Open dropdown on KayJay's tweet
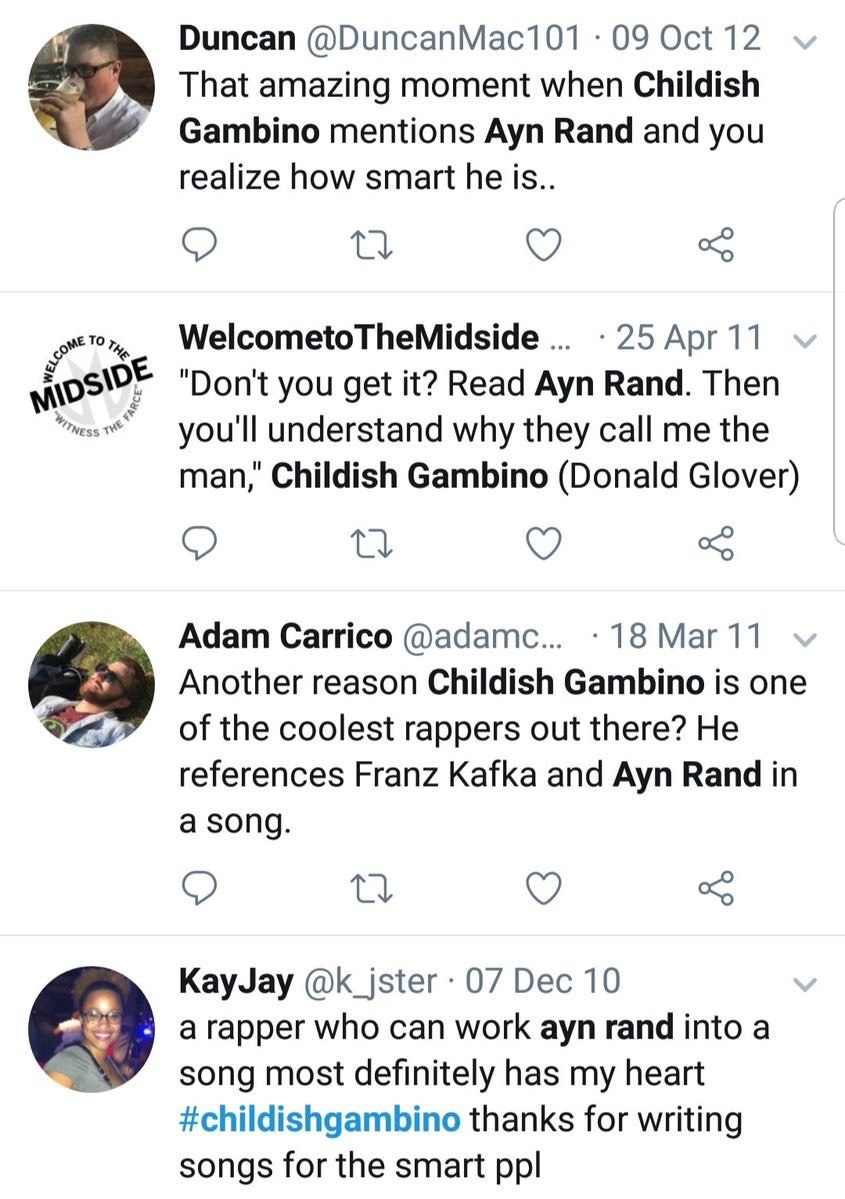The image size is (845, 1199). [x=804, y=984]
